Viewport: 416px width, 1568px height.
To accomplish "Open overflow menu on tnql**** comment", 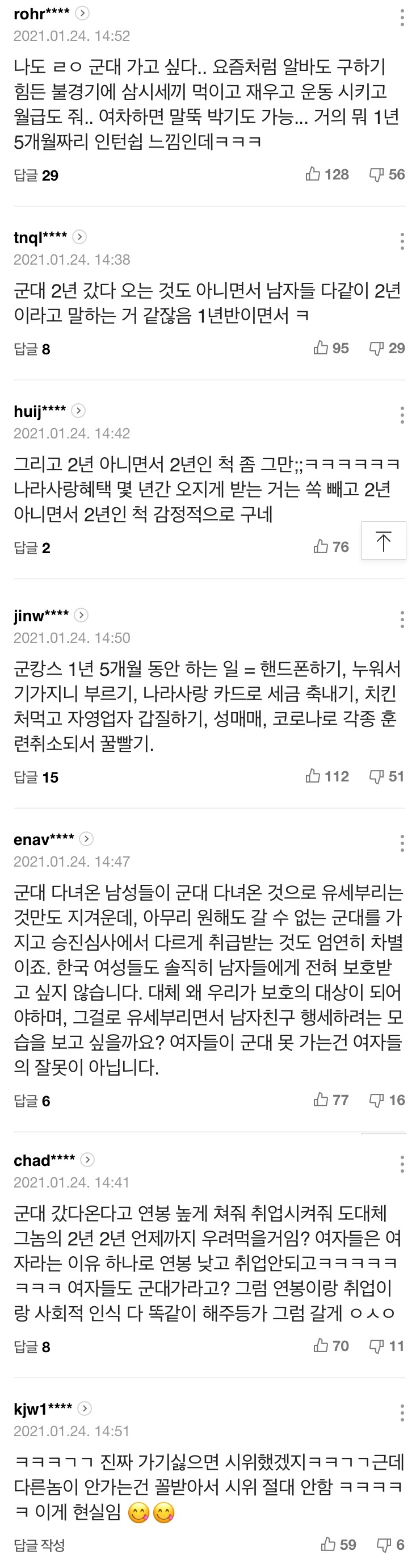I will click(402, 241).
